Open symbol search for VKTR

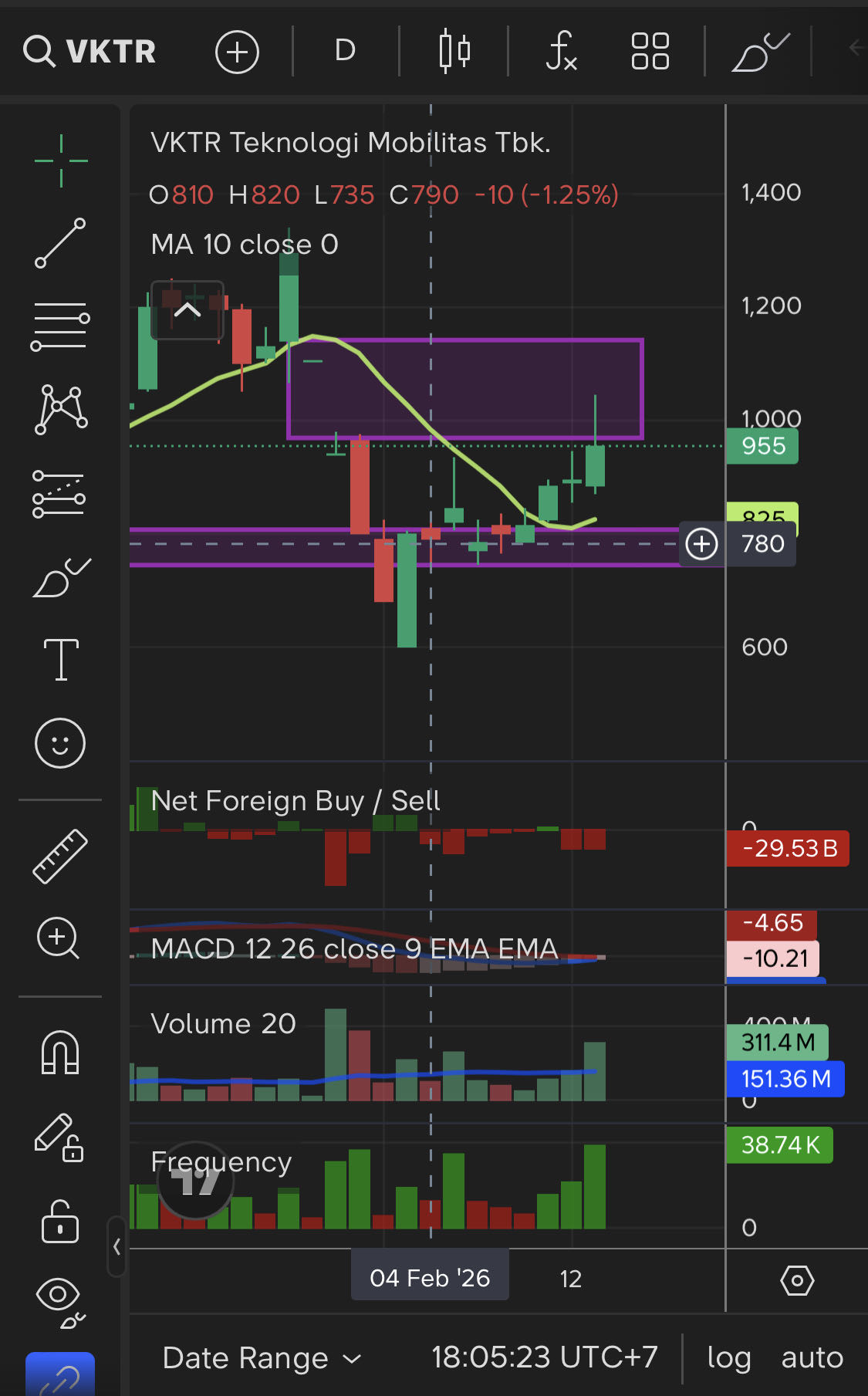(x=90, y=52)
